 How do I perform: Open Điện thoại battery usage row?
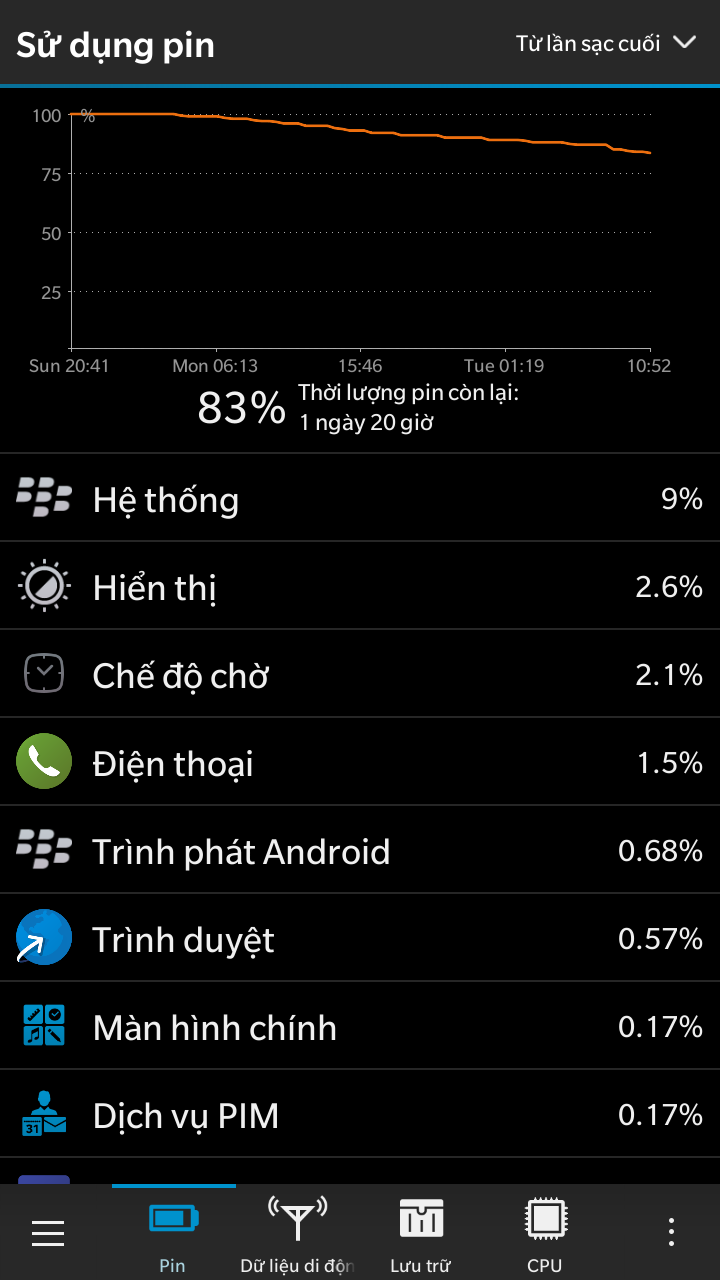tap(360, 762)
